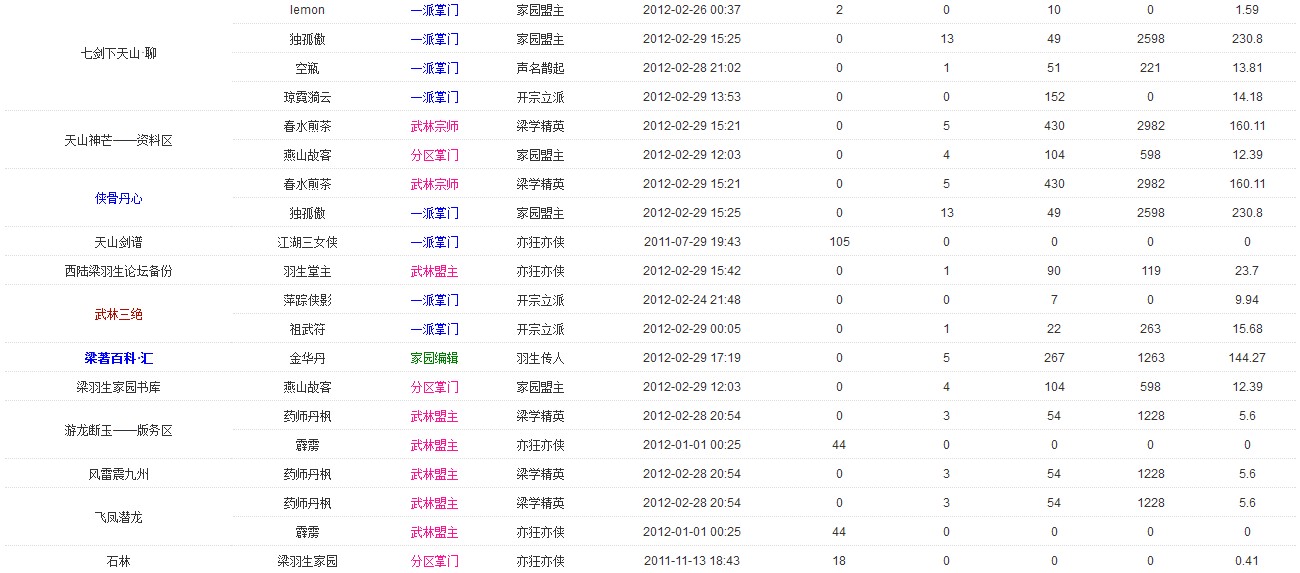
Task: Open 空瓶's user profile
Action: point(307,68)
